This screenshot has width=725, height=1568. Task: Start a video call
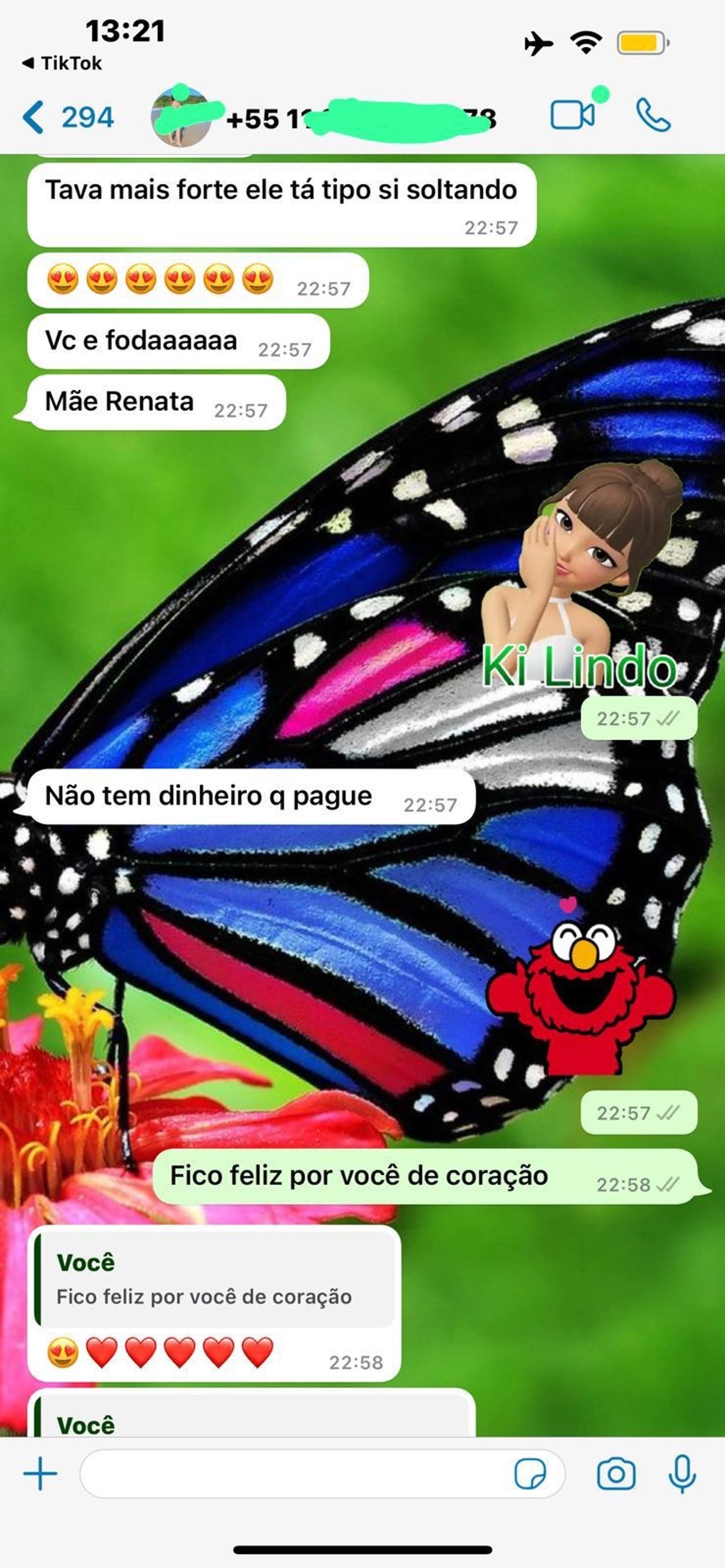572,114
